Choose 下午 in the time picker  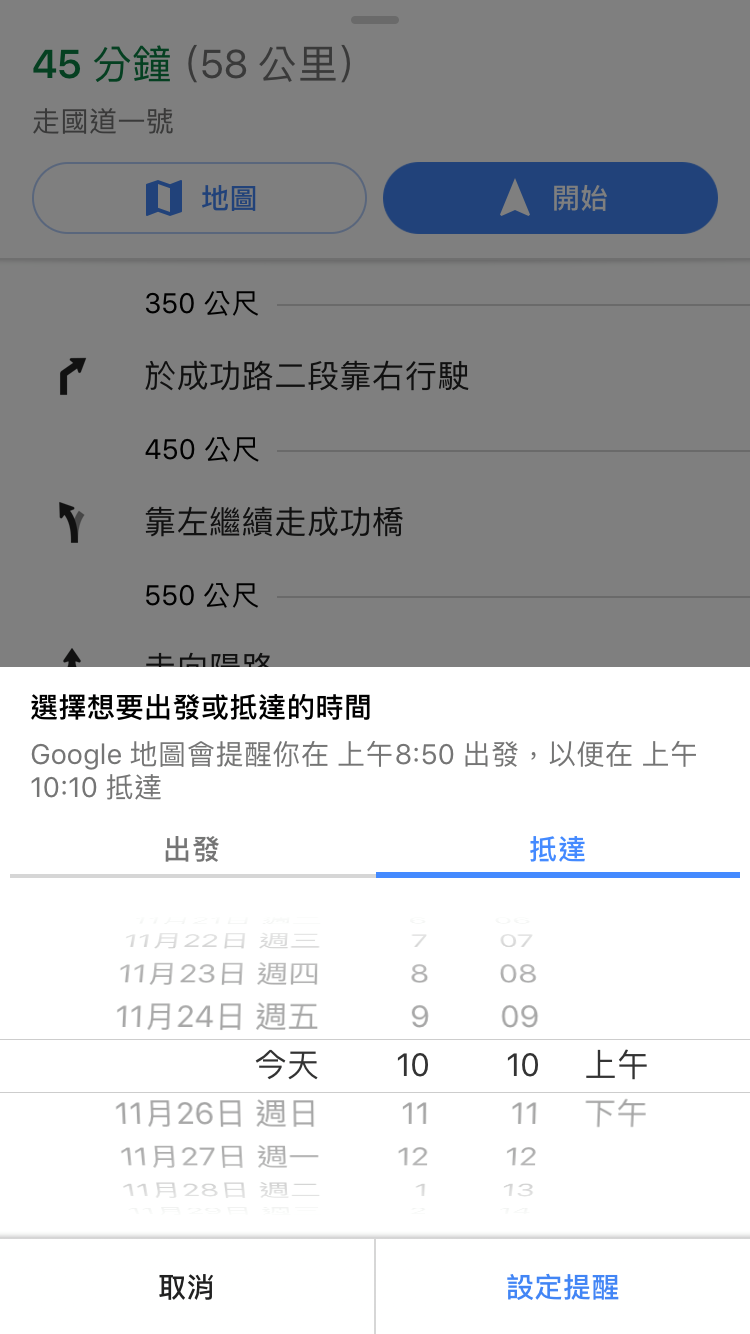coord(616,1113)
